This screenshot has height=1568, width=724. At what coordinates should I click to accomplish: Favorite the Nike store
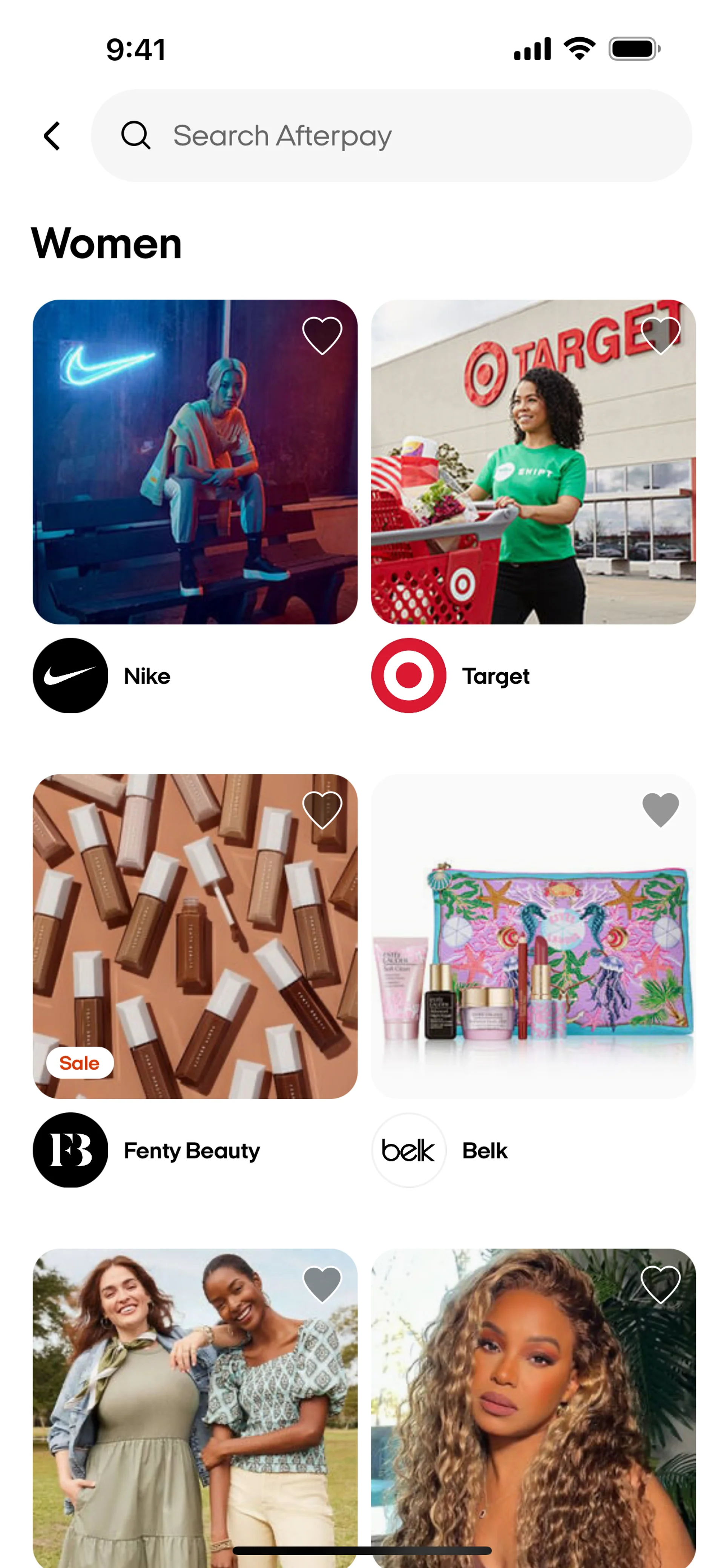(x=322, y=335)
